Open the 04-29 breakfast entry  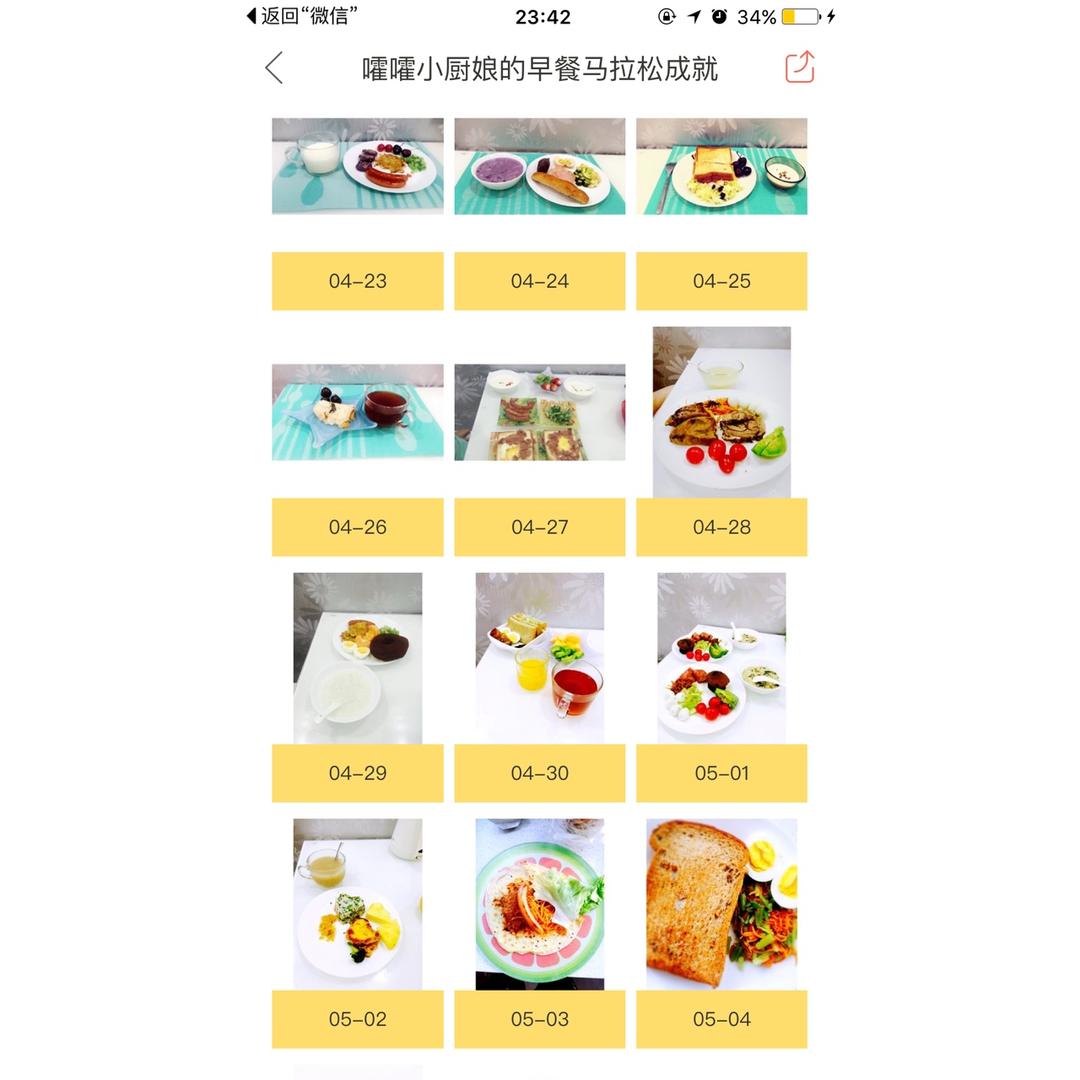click(x=357, y=658)
